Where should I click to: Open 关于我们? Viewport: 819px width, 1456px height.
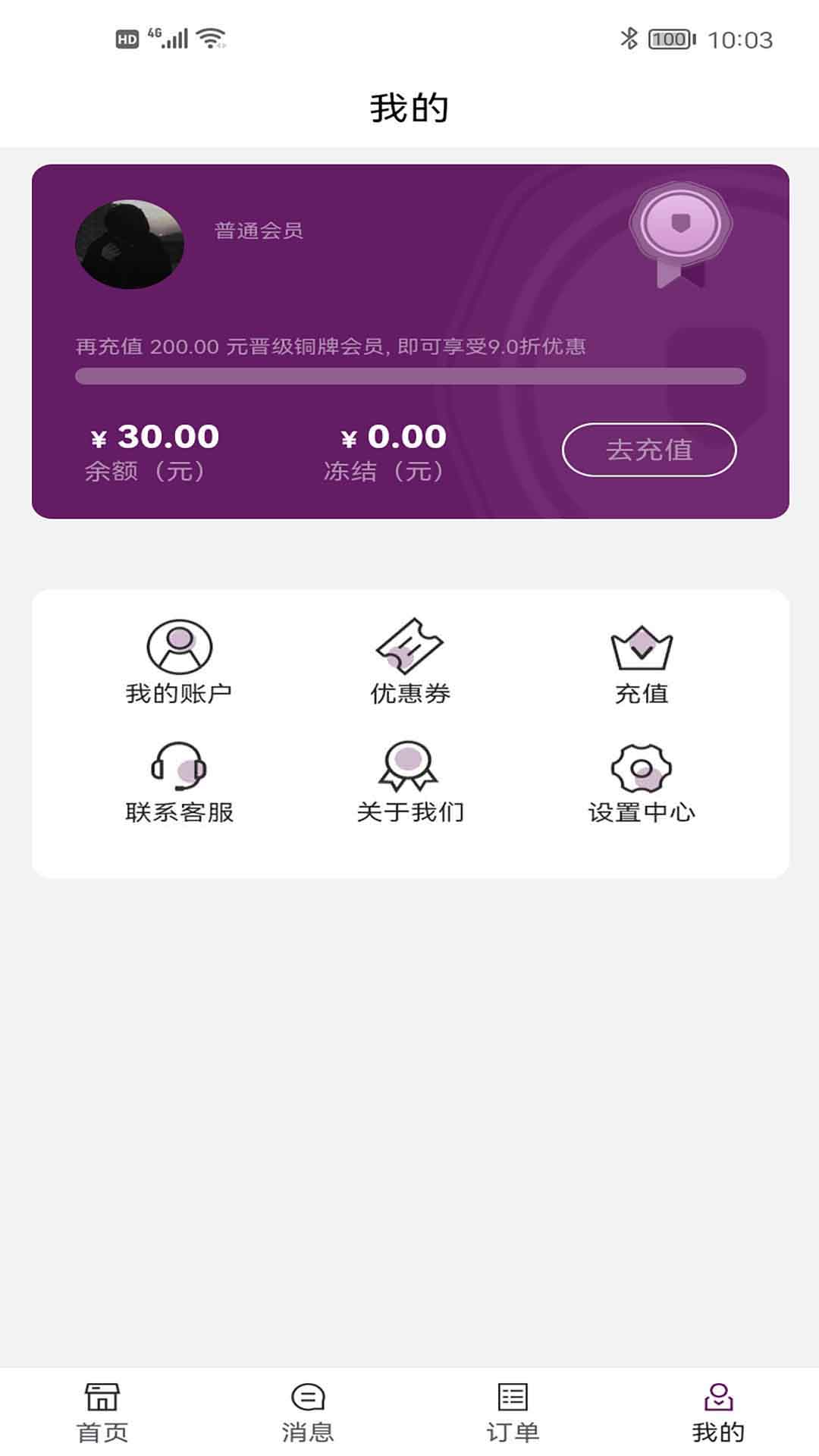click(410, 781)
